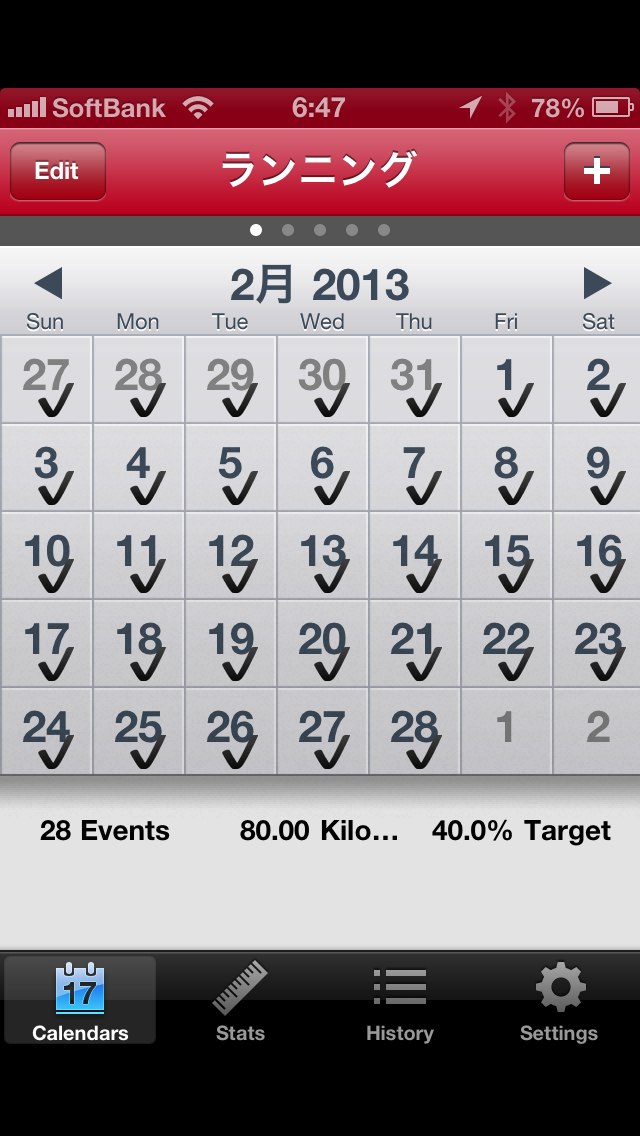Open February 10 on the calendar
The width and height of the screenshot is (640, 1136).
(x=46, y=556)
